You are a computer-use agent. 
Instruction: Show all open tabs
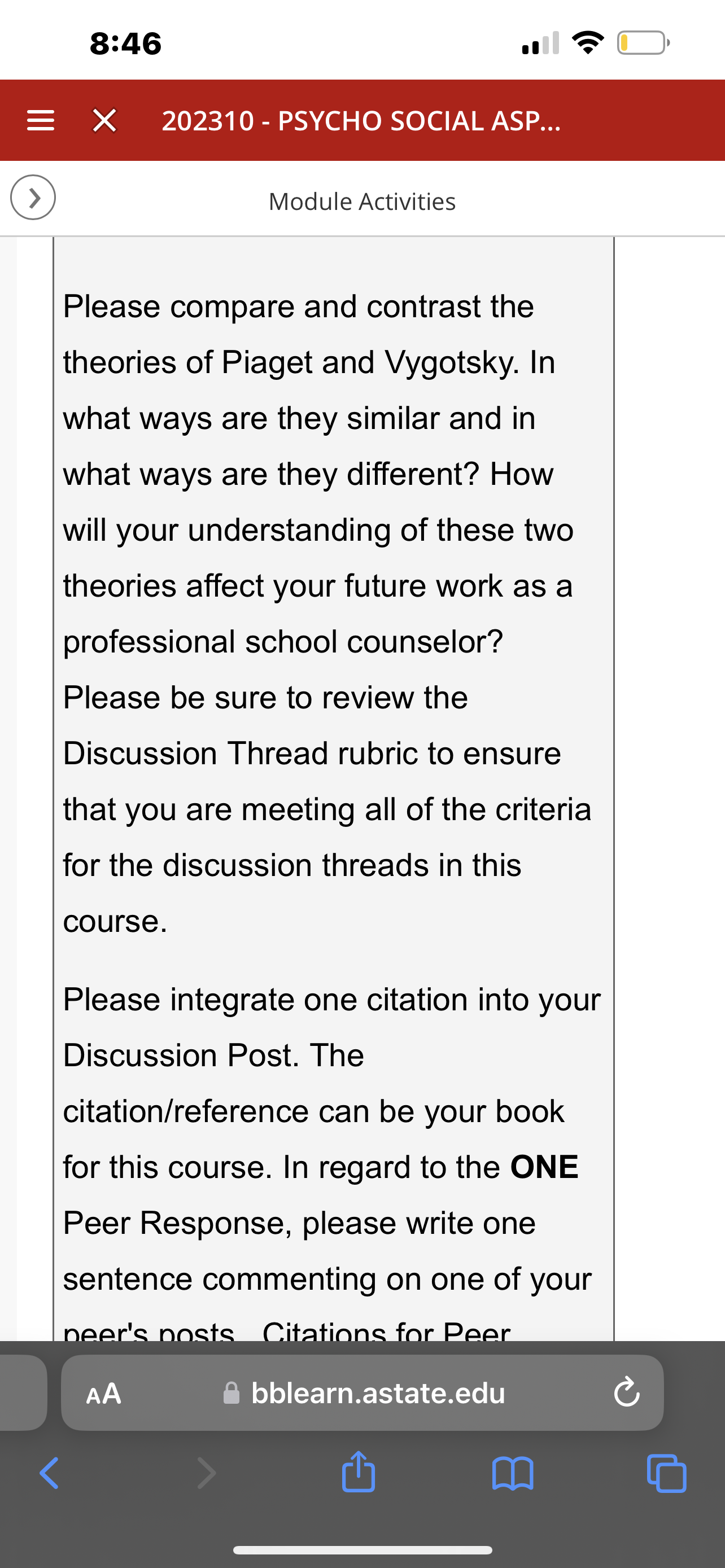667,1473
